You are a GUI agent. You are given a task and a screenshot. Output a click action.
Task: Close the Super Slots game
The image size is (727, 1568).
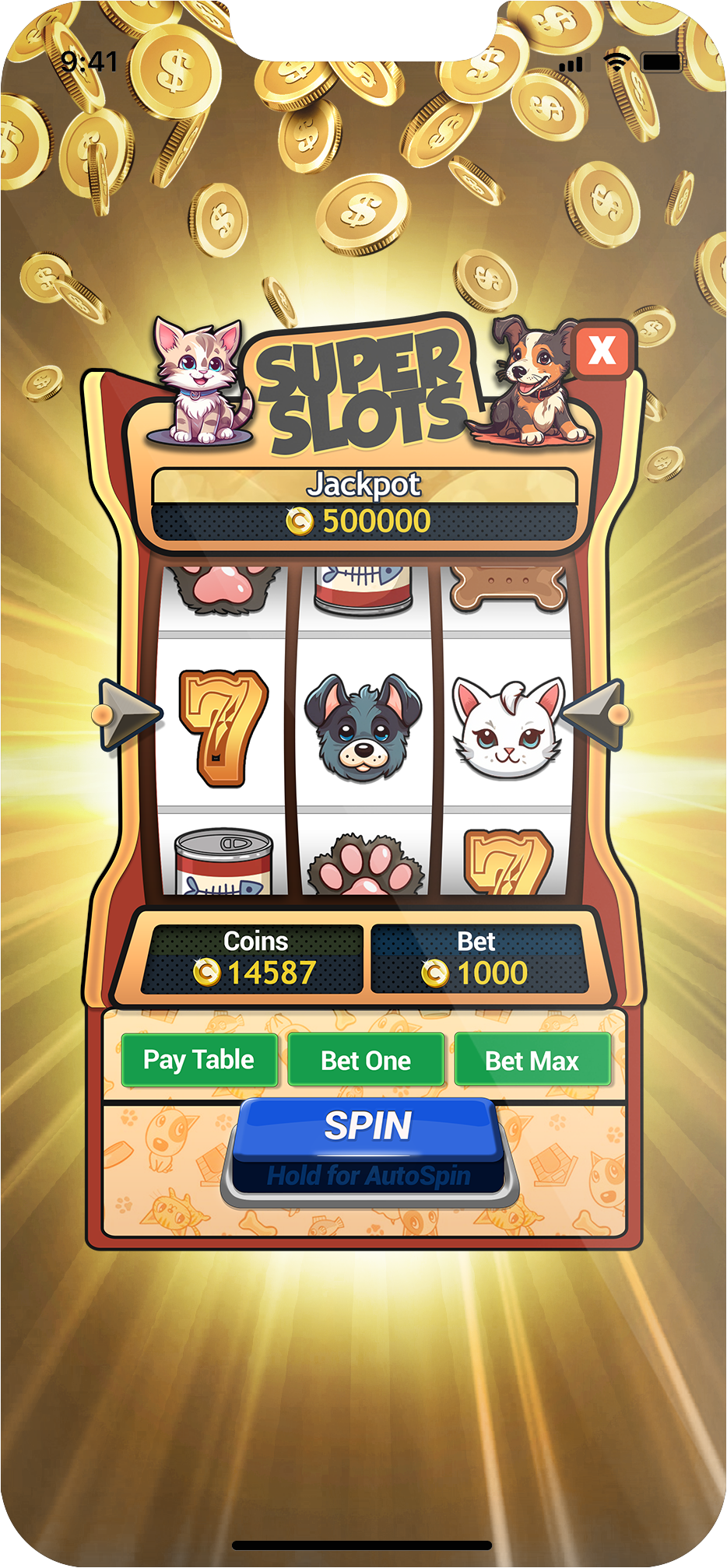(x=602, y=350)
